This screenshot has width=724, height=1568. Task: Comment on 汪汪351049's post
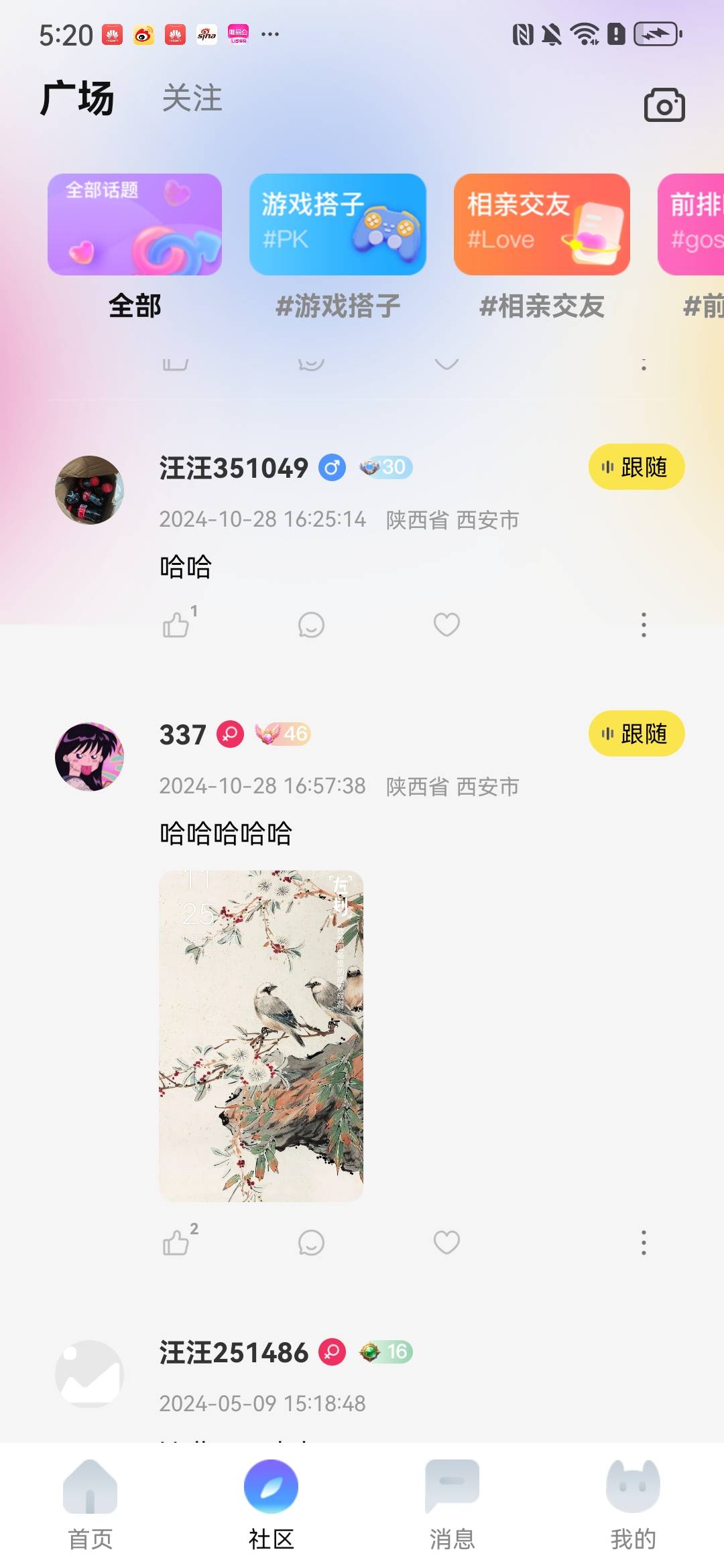point(311,625)
